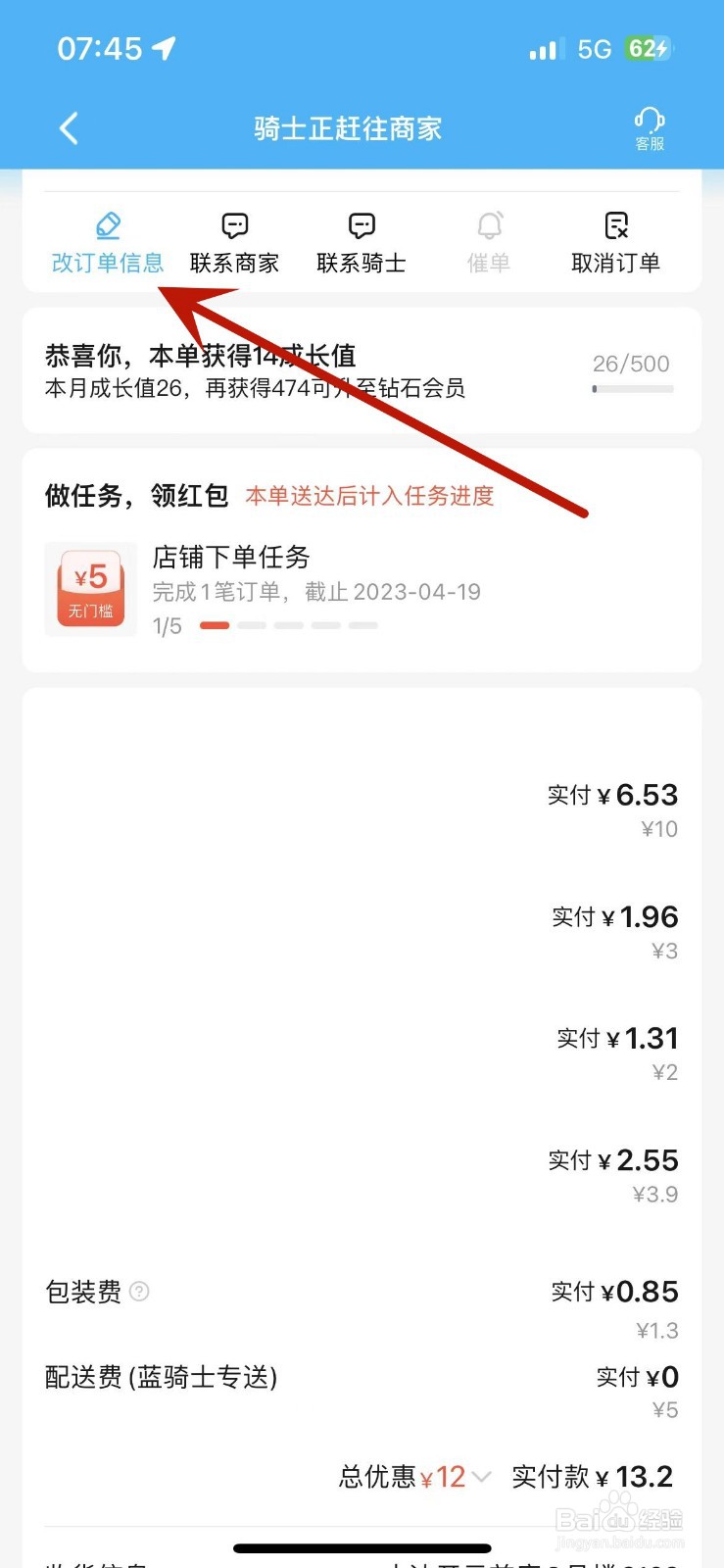Open the contact rider chat icon
The height and width of the screenshot is (1568, 724).
[361, 225]
